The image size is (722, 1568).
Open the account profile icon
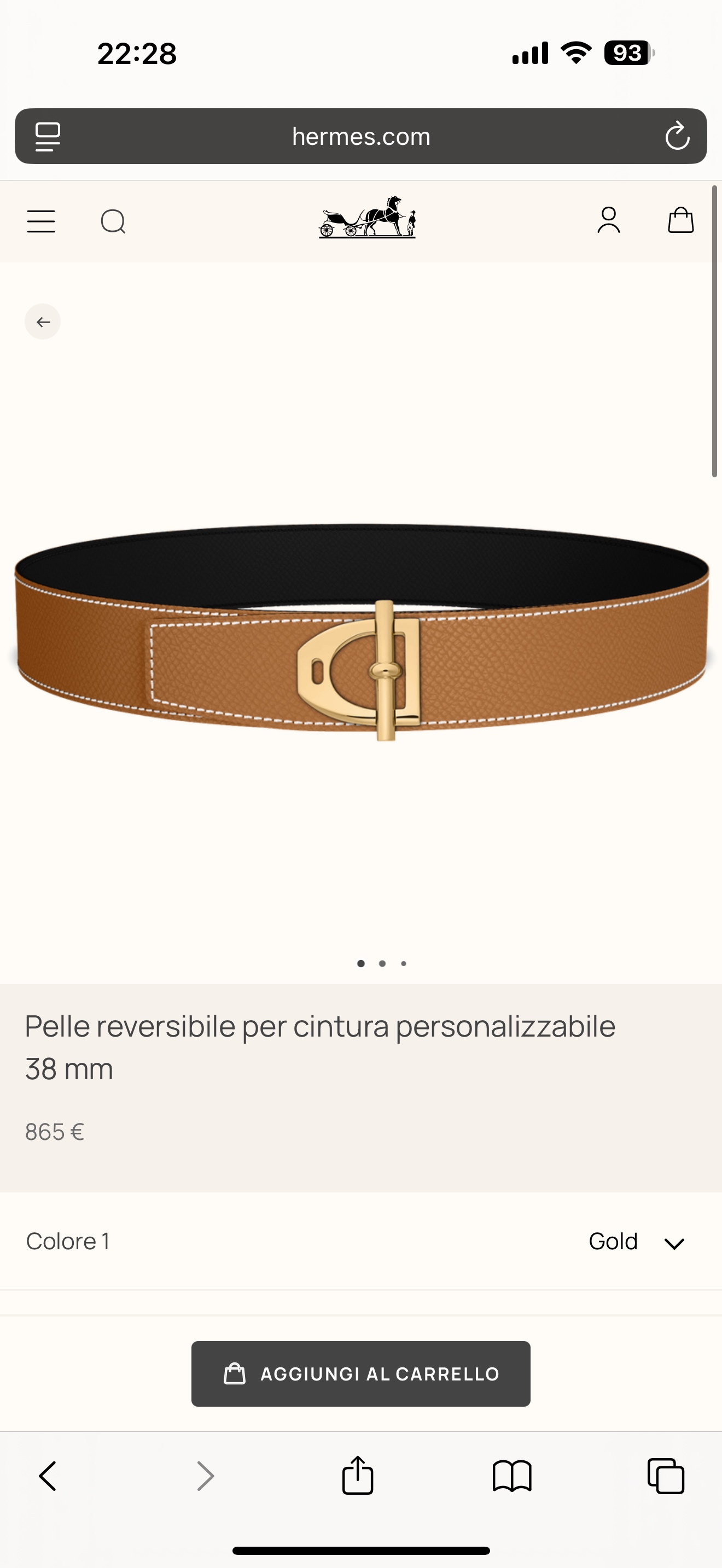(x=609, y=220)
